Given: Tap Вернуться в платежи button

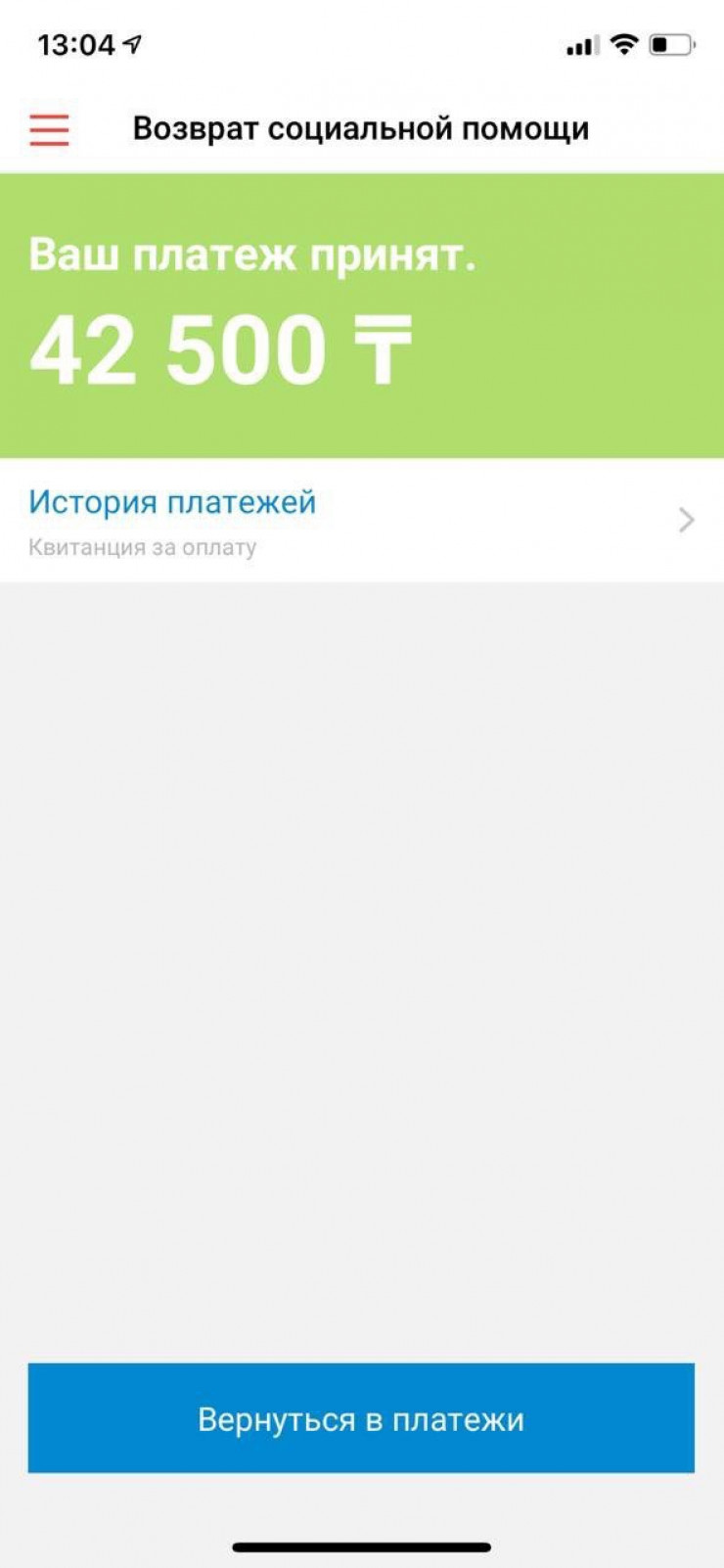Looking at the screenshot, I should [x=360, y=1418].
